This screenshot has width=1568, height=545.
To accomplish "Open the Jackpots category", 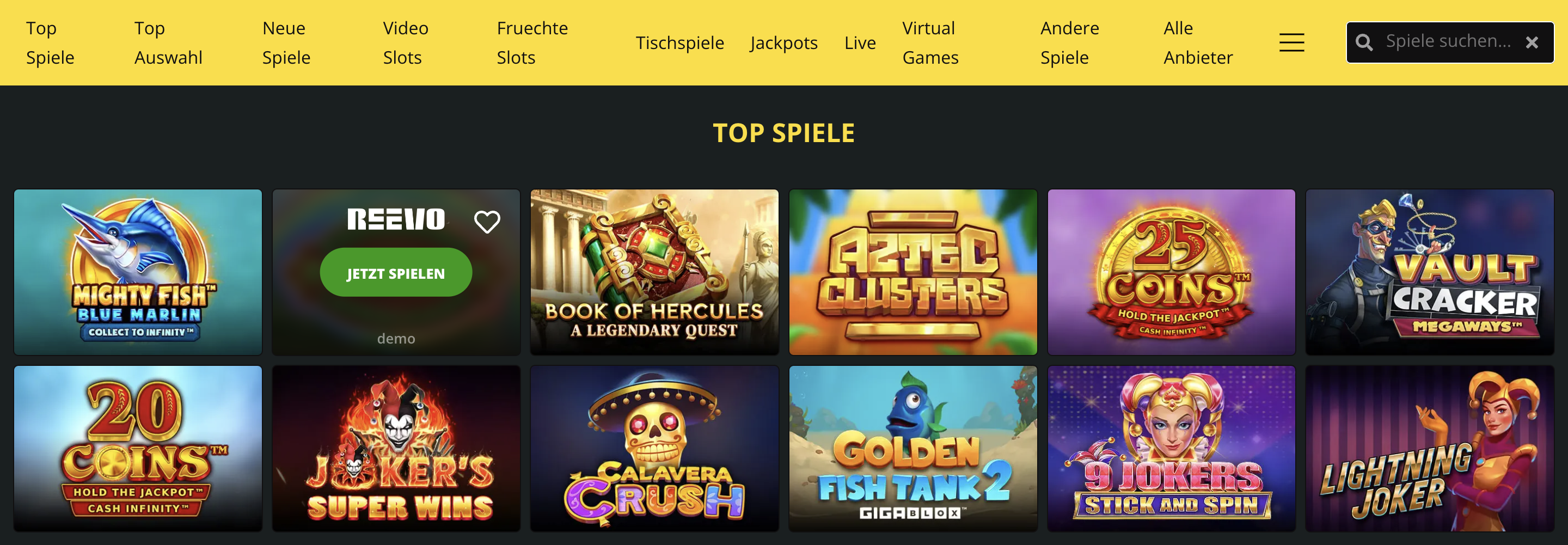I will click(783, 43).
